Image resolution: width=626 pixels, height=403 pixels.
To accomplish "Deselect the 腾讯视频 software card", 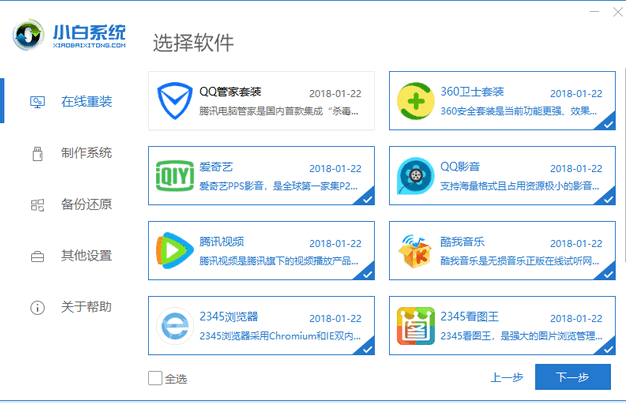I will point(261,250).
